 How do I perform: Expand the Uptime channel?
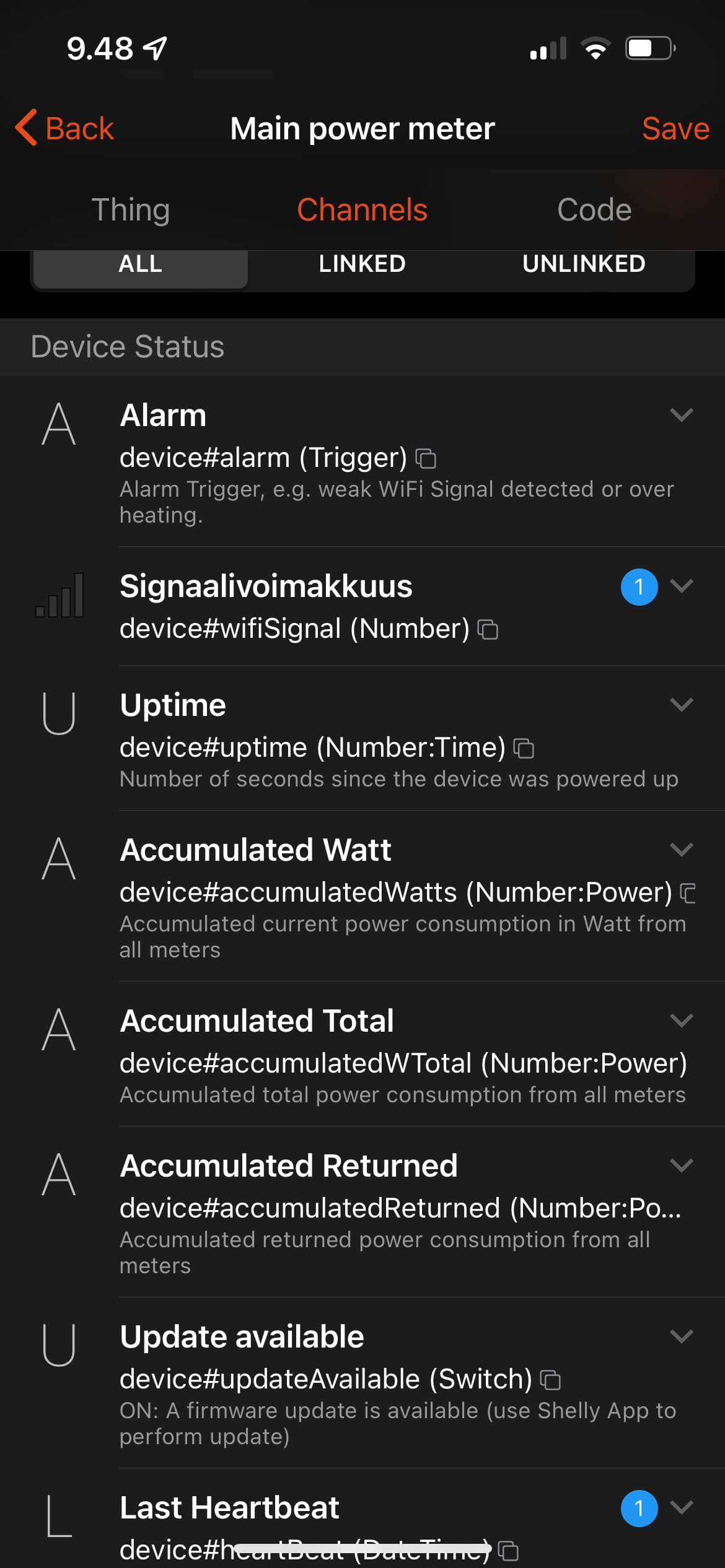(x=681, y=704)
